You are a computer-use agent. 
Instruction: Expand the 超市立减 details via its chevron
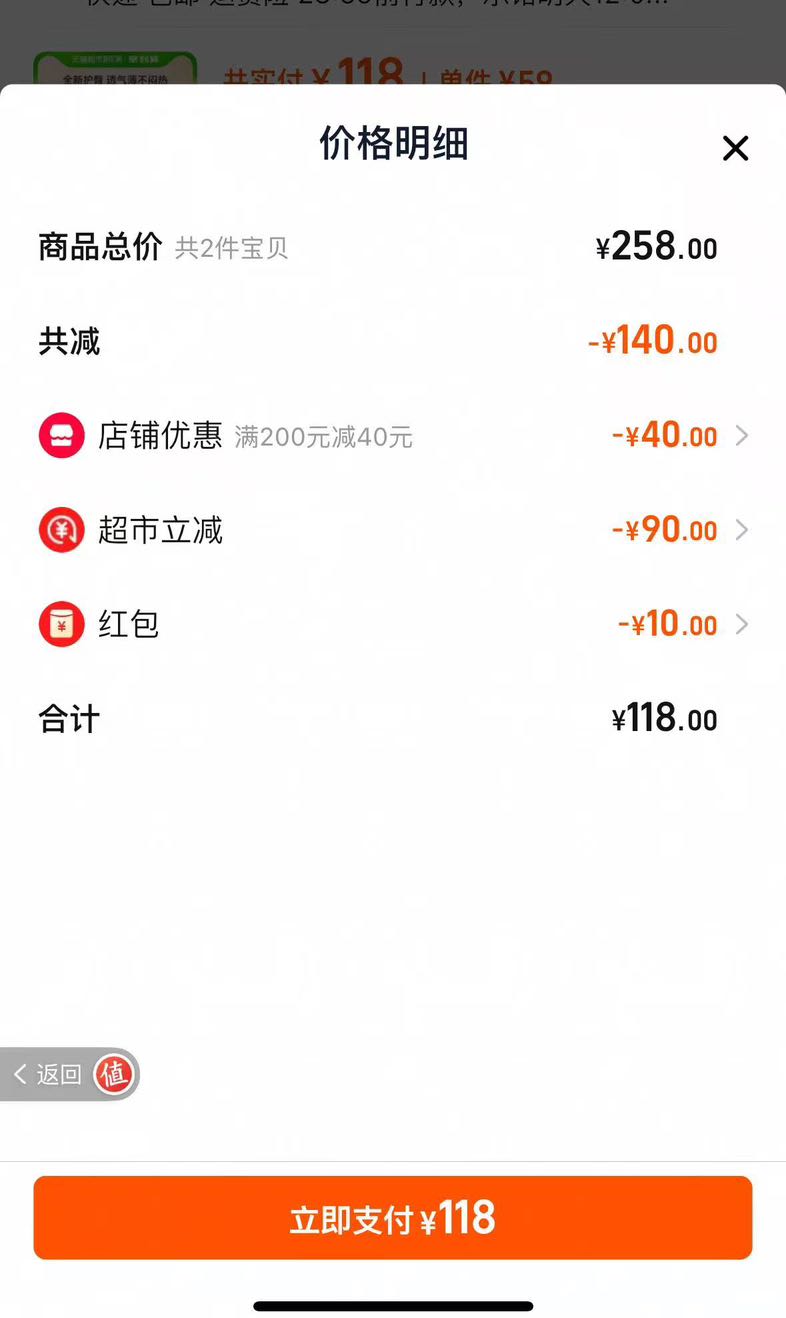pyautogui.click(x=742, y=530)
